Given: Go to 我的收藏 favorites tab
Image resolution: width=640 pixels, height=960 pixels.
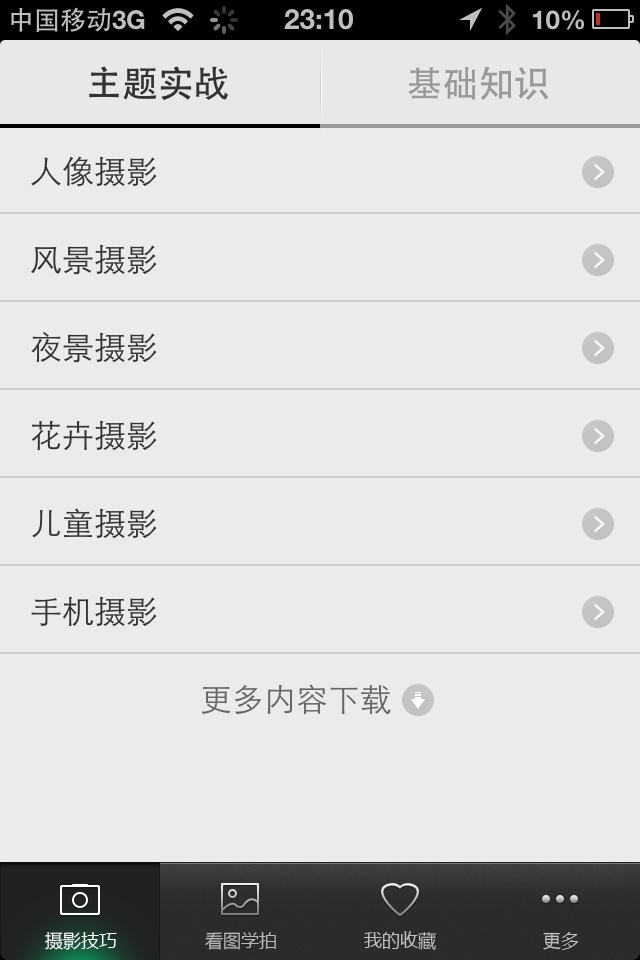Looking at the screenshot, I should pyautogui.click(x=400, y=914).
